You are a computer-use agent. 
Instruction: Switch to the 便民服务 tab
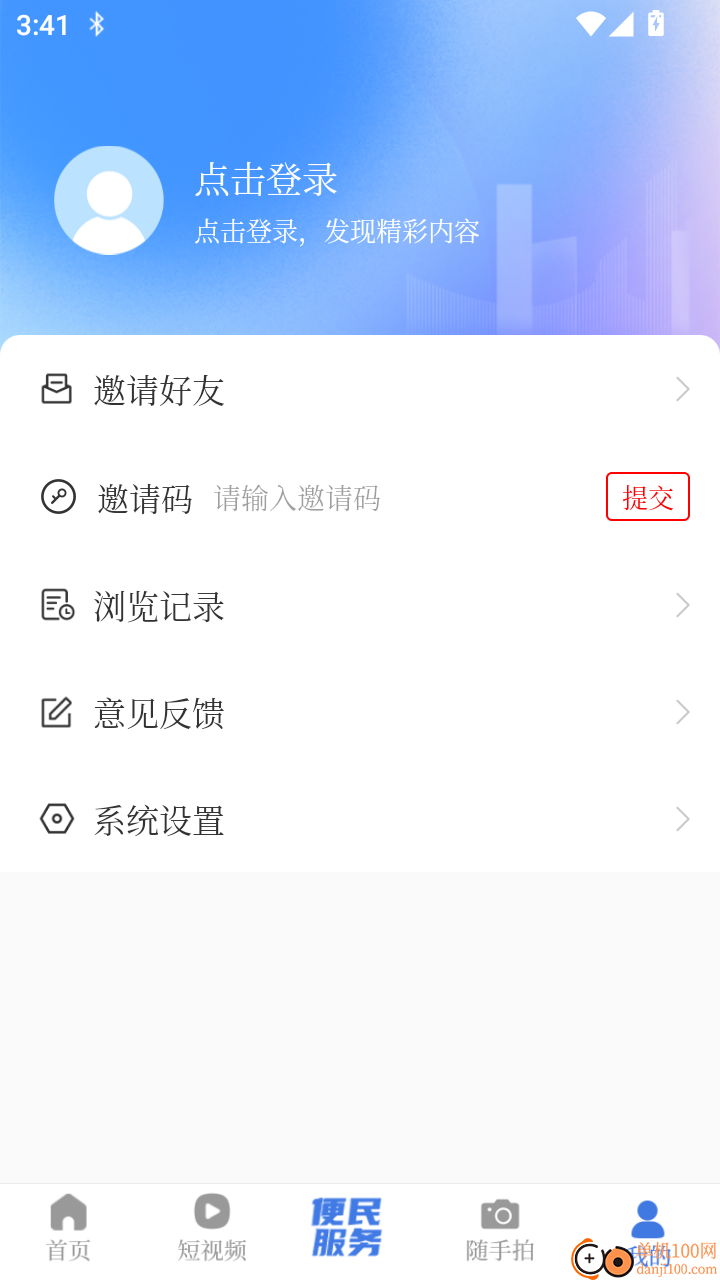point(347,1225)
